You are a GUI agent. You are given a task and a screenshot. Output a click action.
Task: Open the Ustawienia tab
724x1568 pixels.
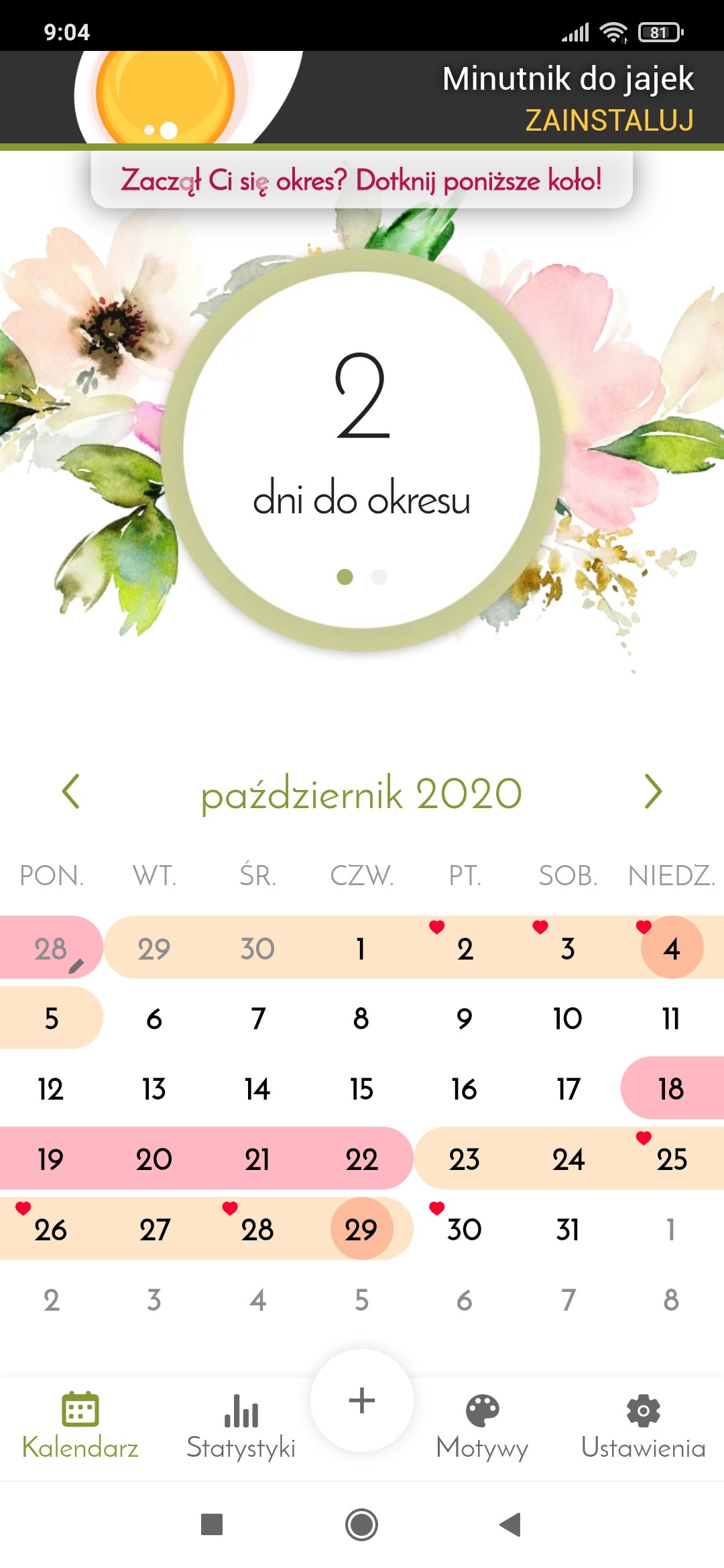(x=644, y=1425)
